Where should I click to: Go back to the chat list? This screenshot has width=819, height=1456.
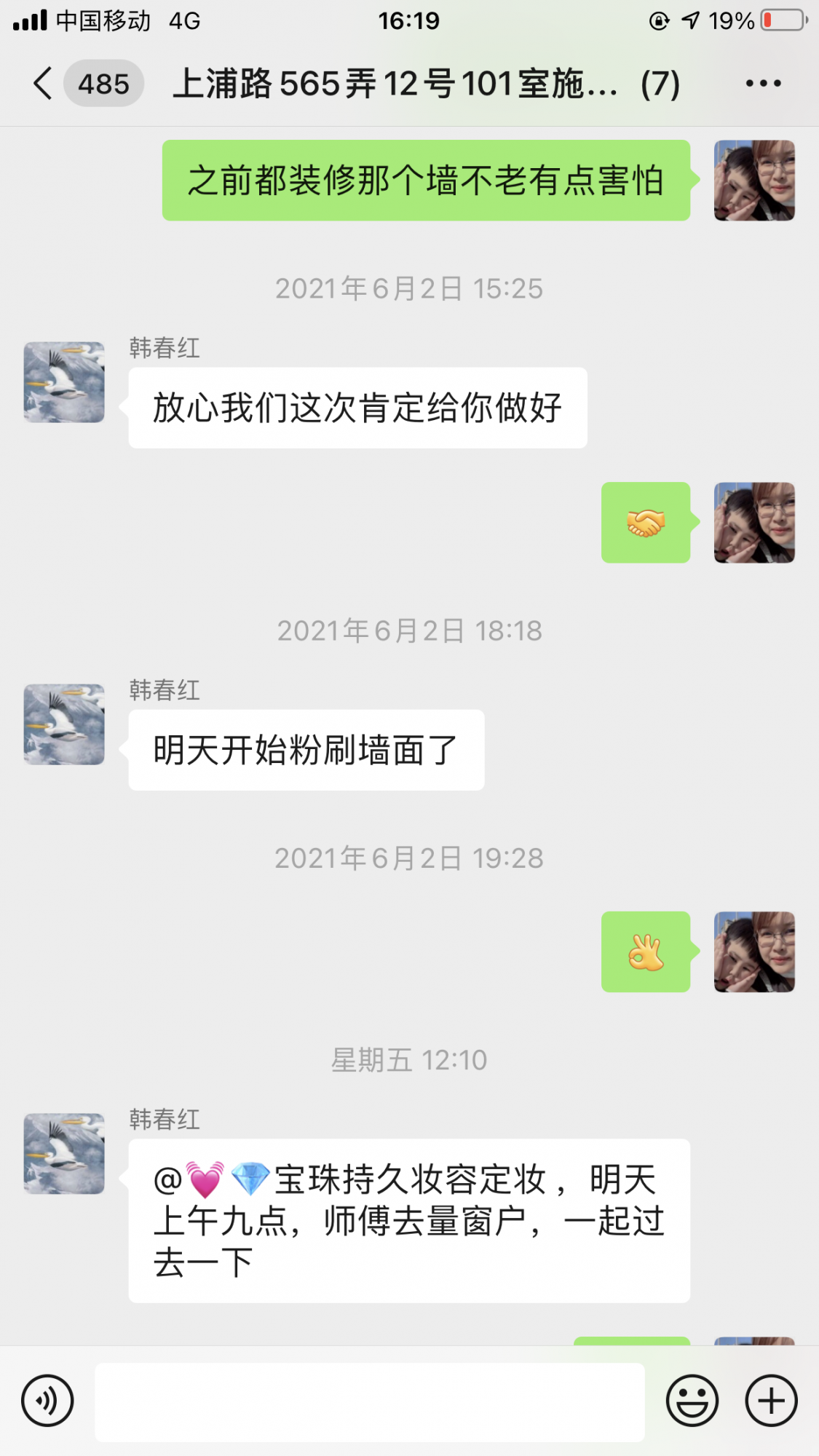click(x=44, y=83)
